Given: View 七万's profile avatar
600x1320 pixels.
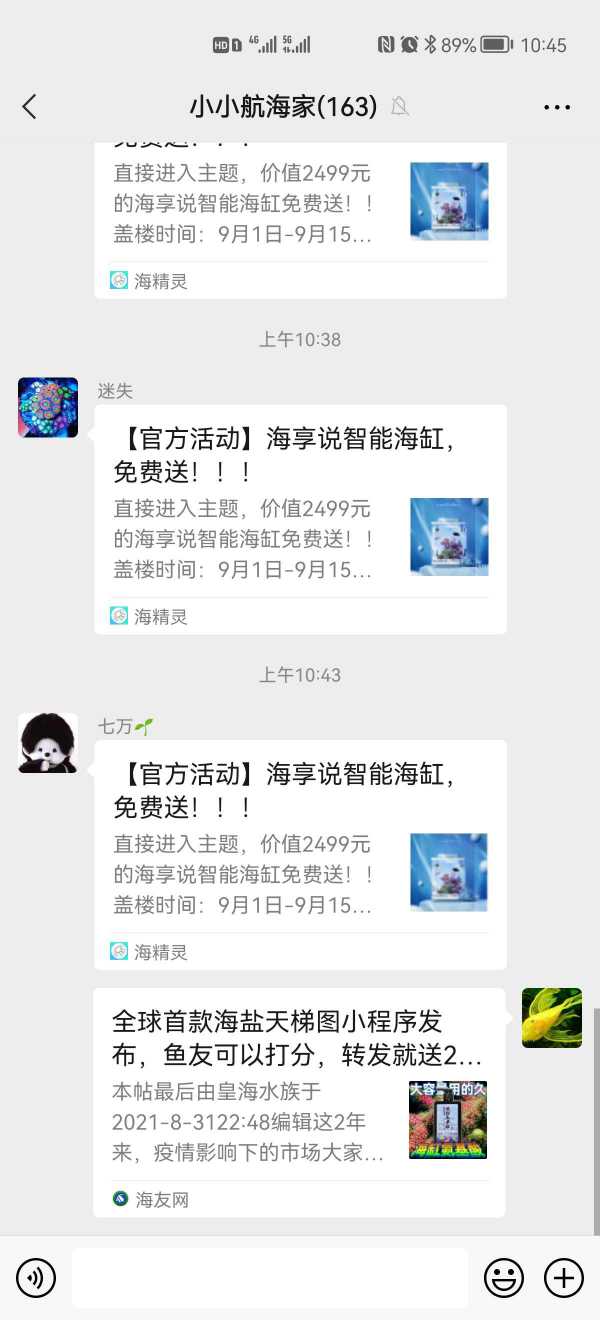Looking at the screenshot, I should (x=48, y=743).
